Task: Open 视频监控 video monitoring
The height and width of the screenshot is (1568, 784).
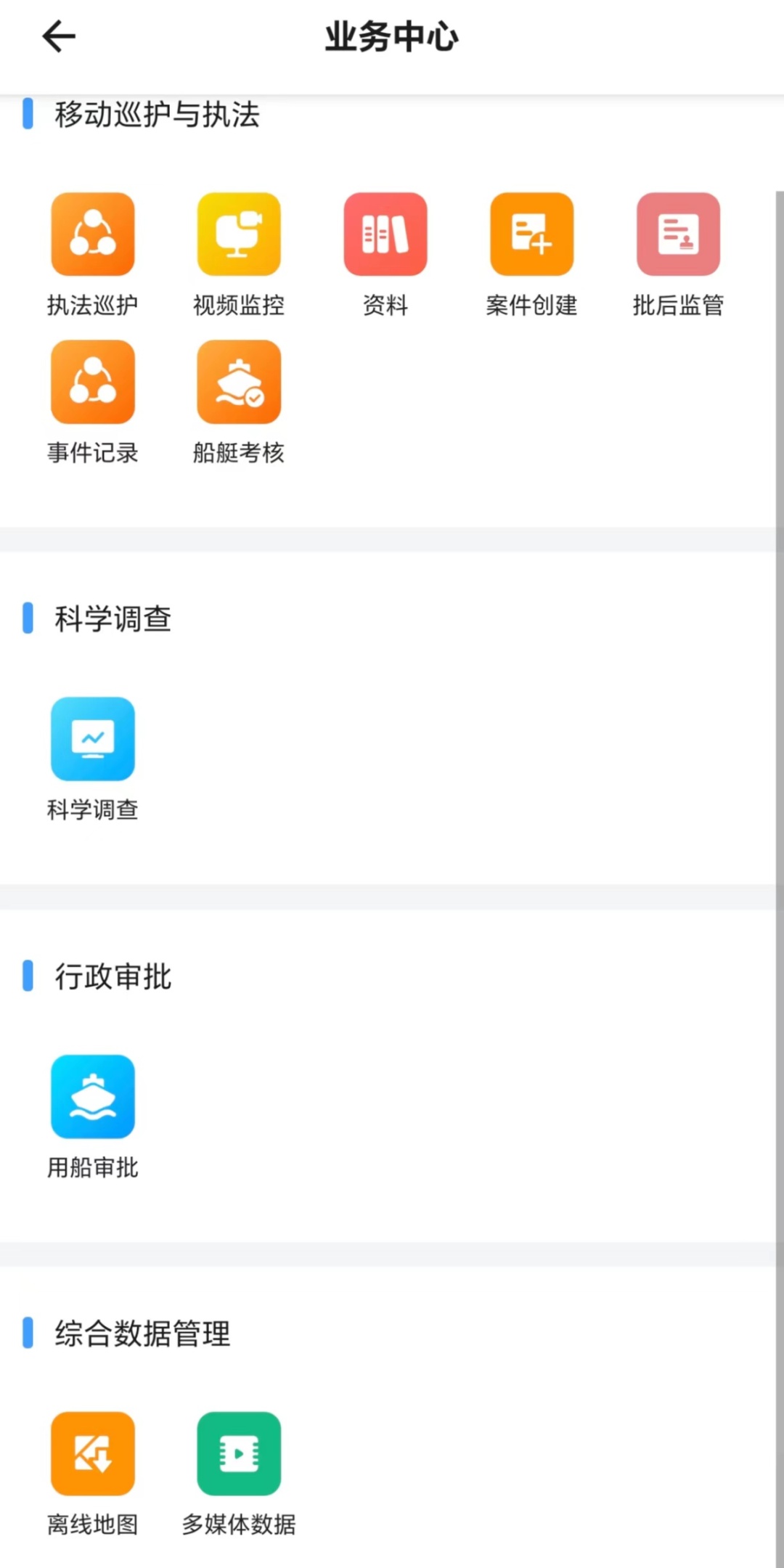Action: [x=239, y=234]
